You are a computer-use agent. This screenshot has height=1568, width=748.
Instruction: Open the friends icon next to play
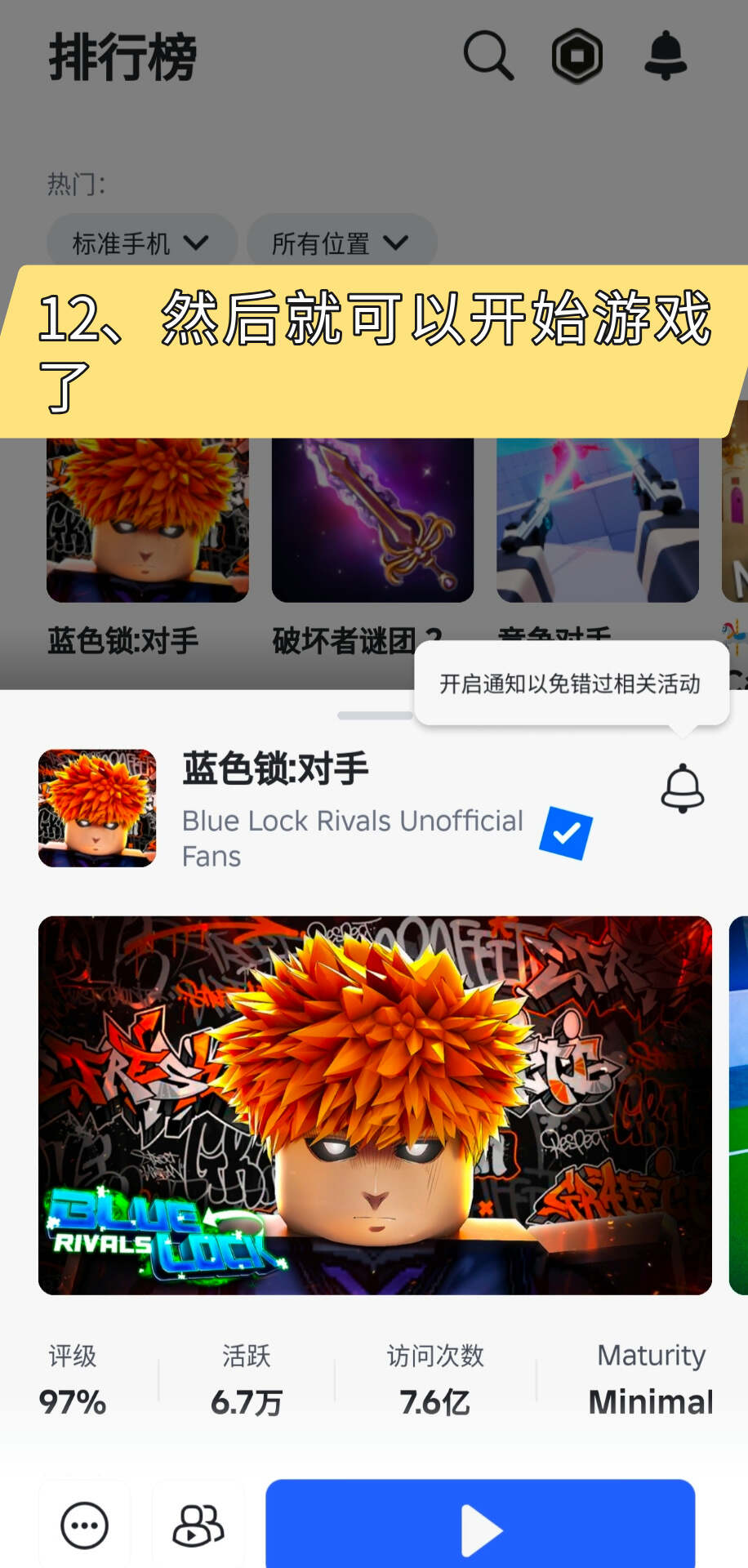coord(198,1526)
